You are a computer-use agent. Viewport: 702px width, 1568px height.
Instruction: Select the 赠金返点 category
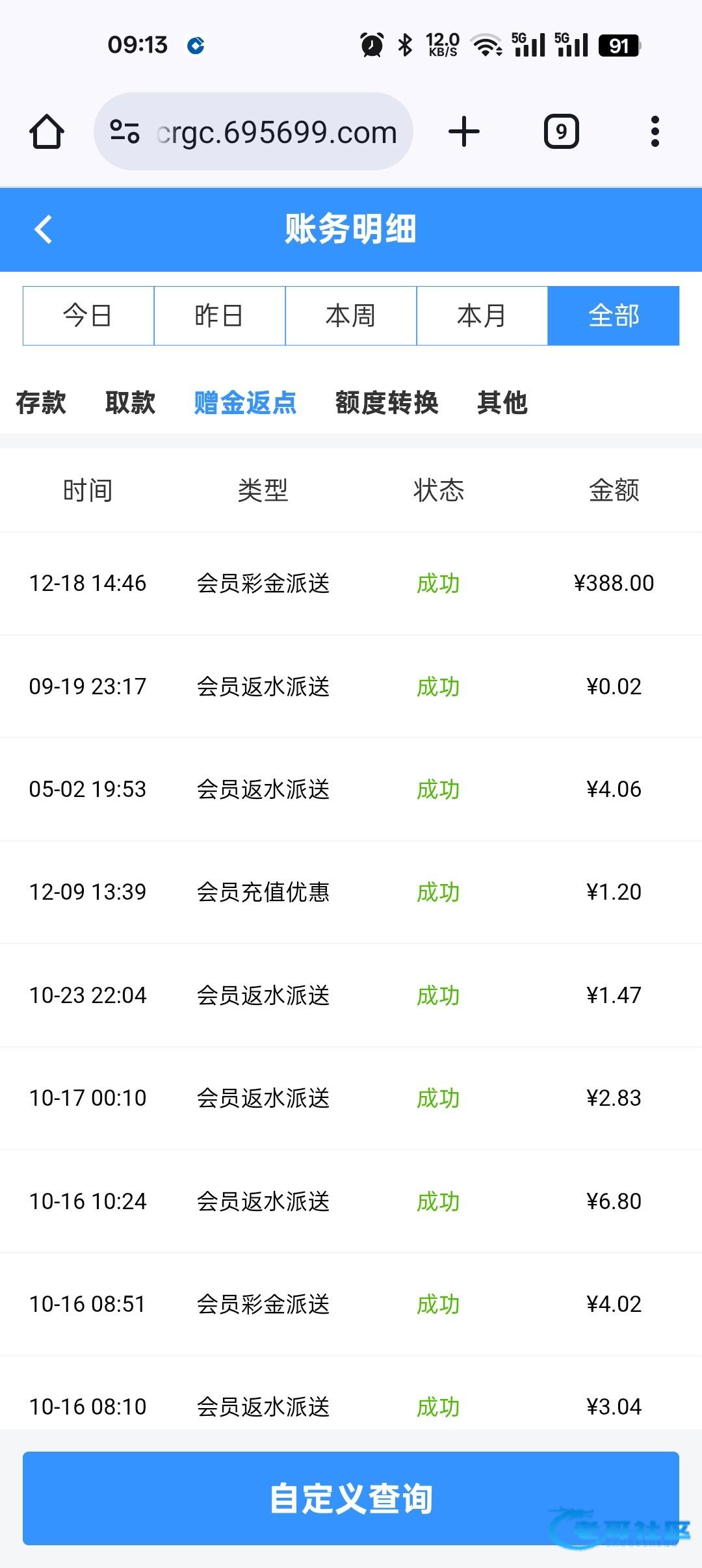245,402
